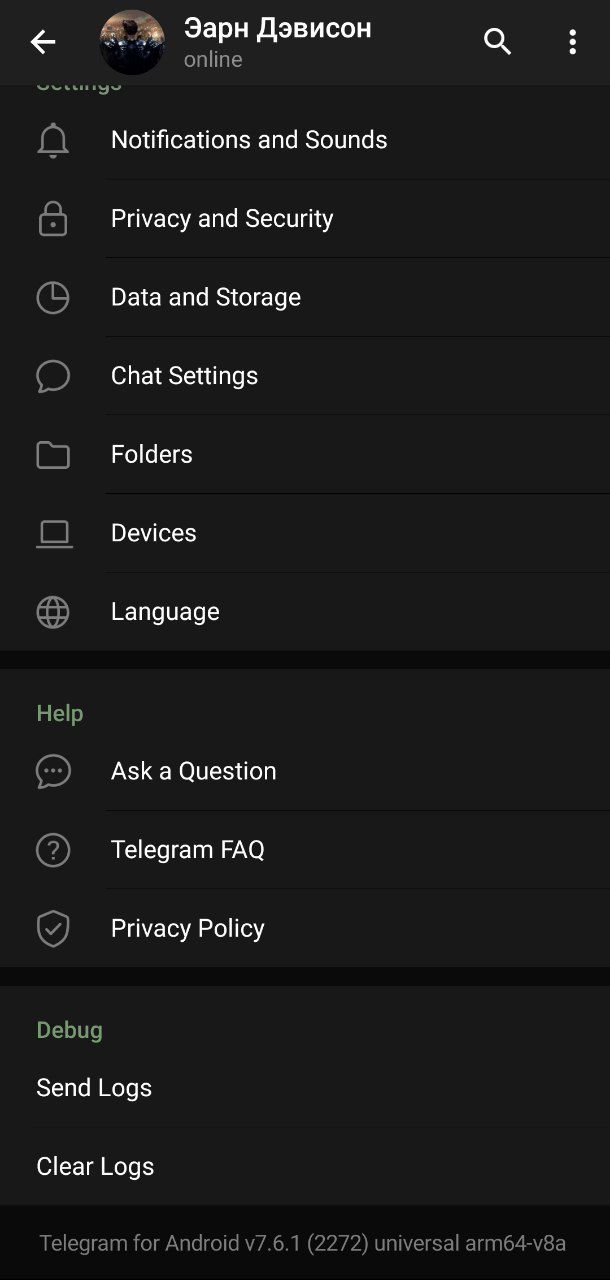Open Data and Storage settings
Viewport: 610px width, 1280px height.
[305, 297]
